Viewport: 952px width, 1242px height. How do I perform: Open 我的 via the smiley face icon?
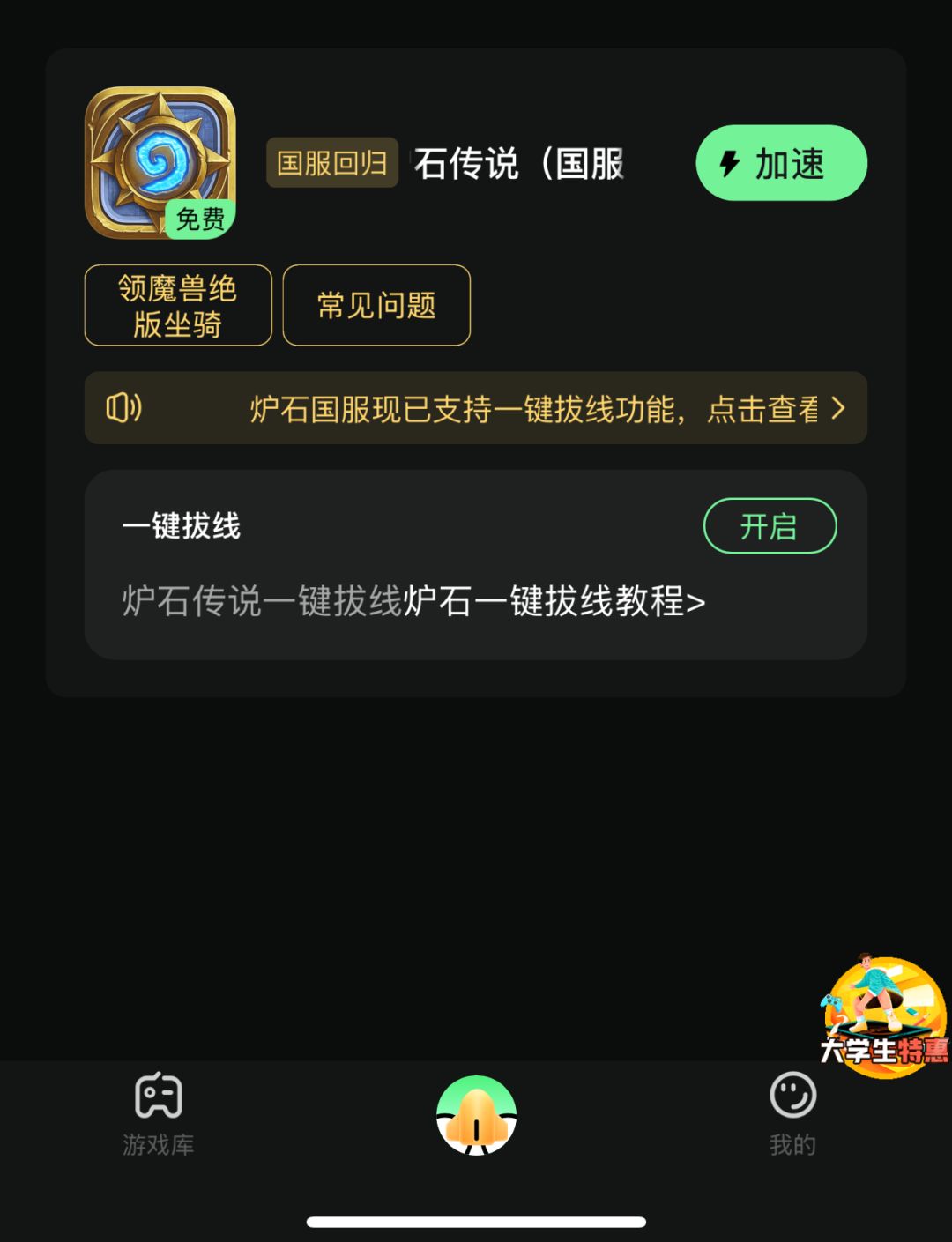pyautogui.click(x=794, y=1096)
